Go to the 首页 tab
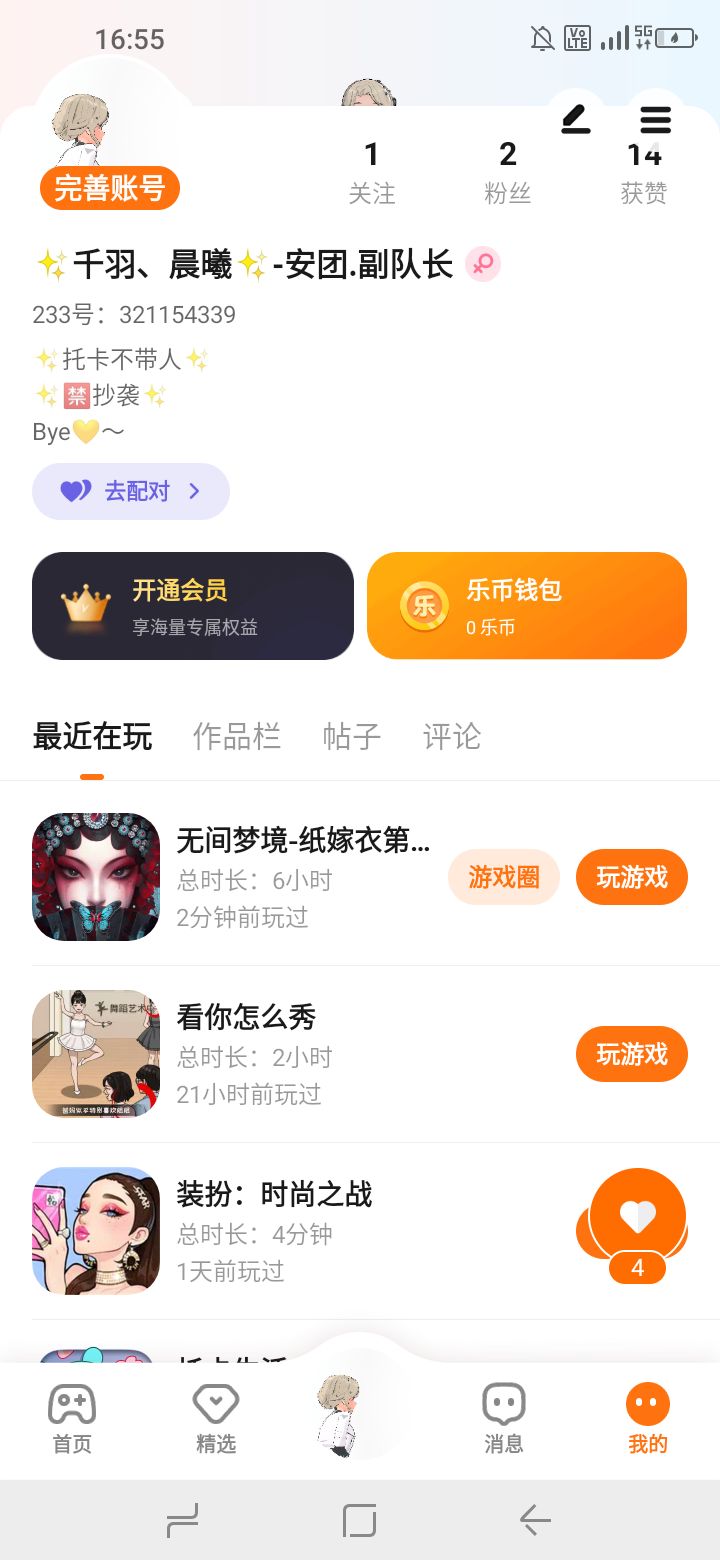This screenshot has width=720, height=1560. coord(72,1418)
